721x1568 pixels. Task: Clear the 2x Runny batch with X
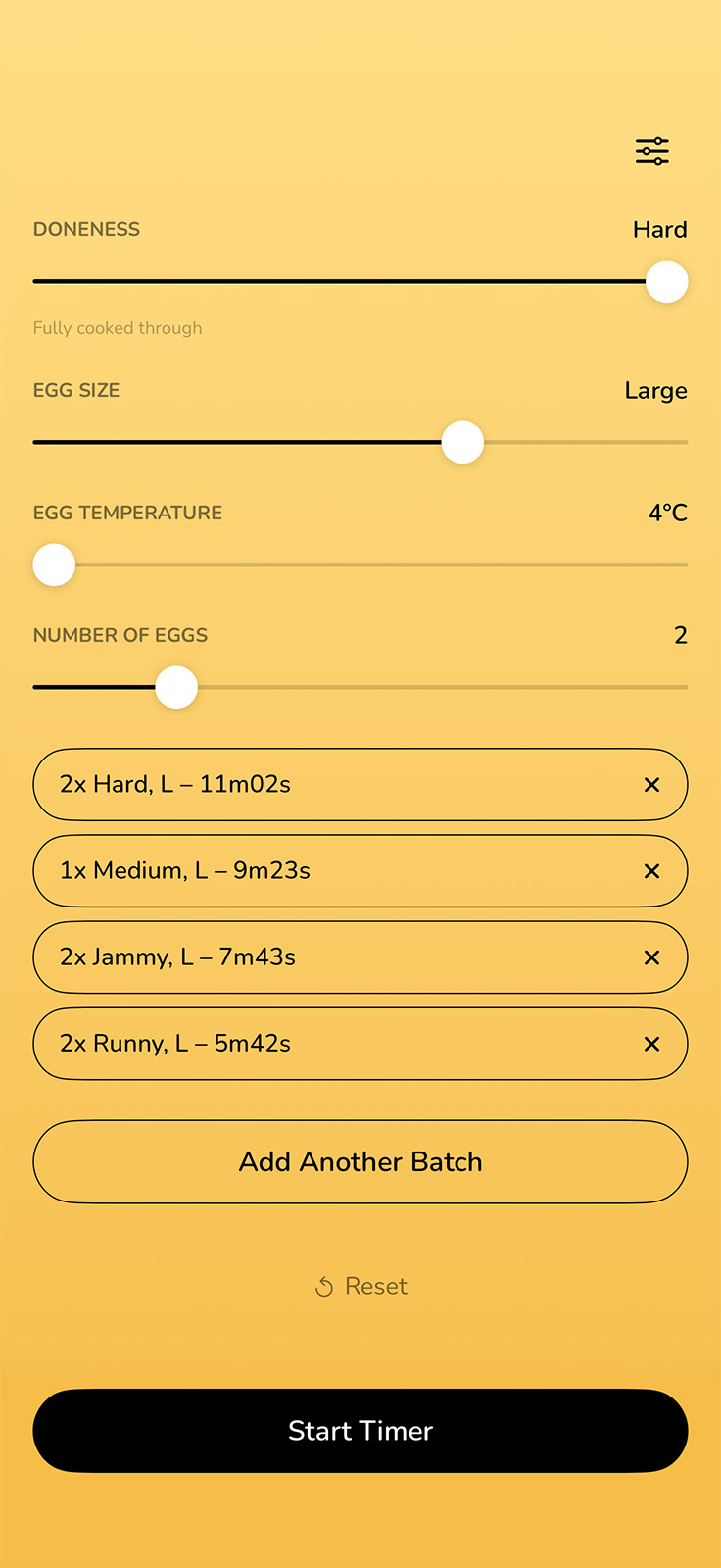(651, 1044)
